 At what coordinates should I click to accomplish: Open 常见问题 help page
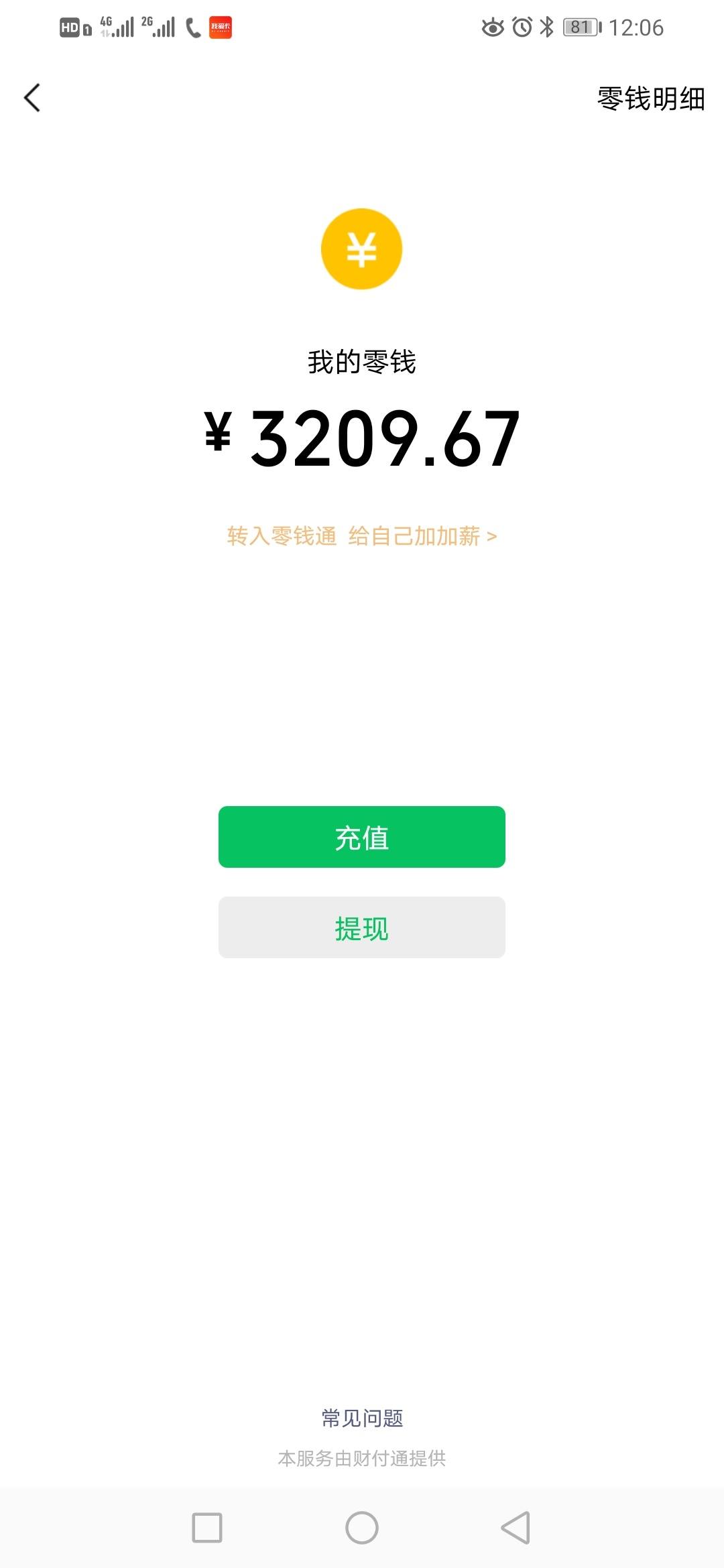click(x=362, y=1418)
